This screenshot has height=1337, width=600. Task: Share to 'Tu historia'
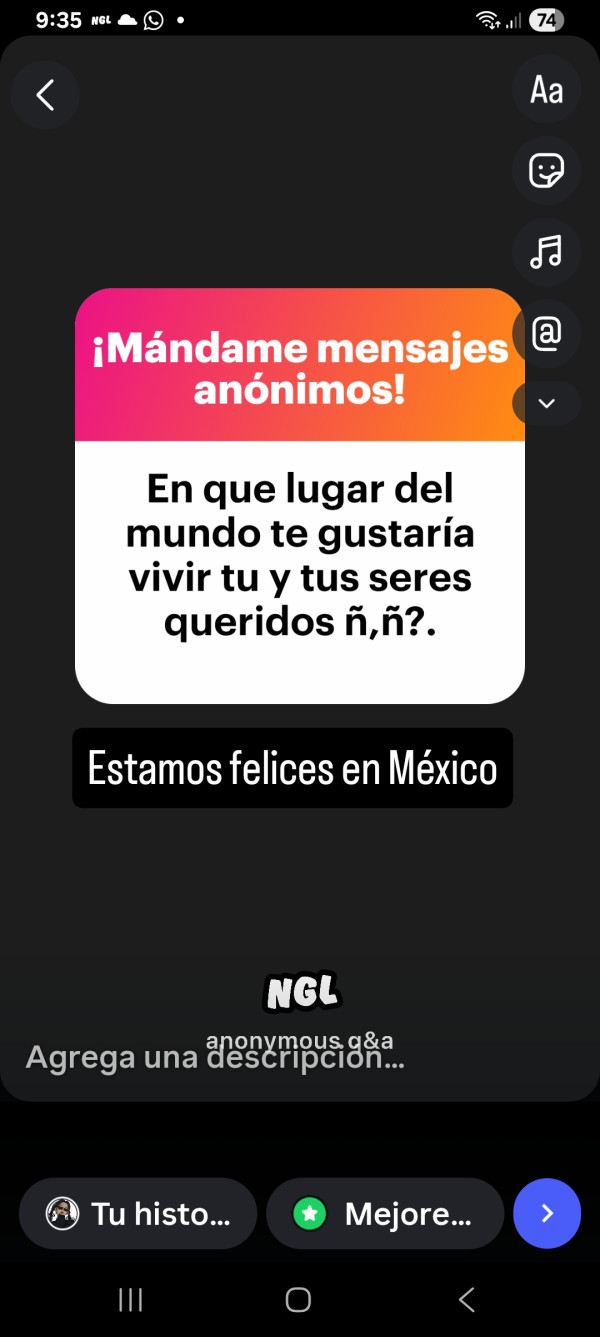(138, 1213)
